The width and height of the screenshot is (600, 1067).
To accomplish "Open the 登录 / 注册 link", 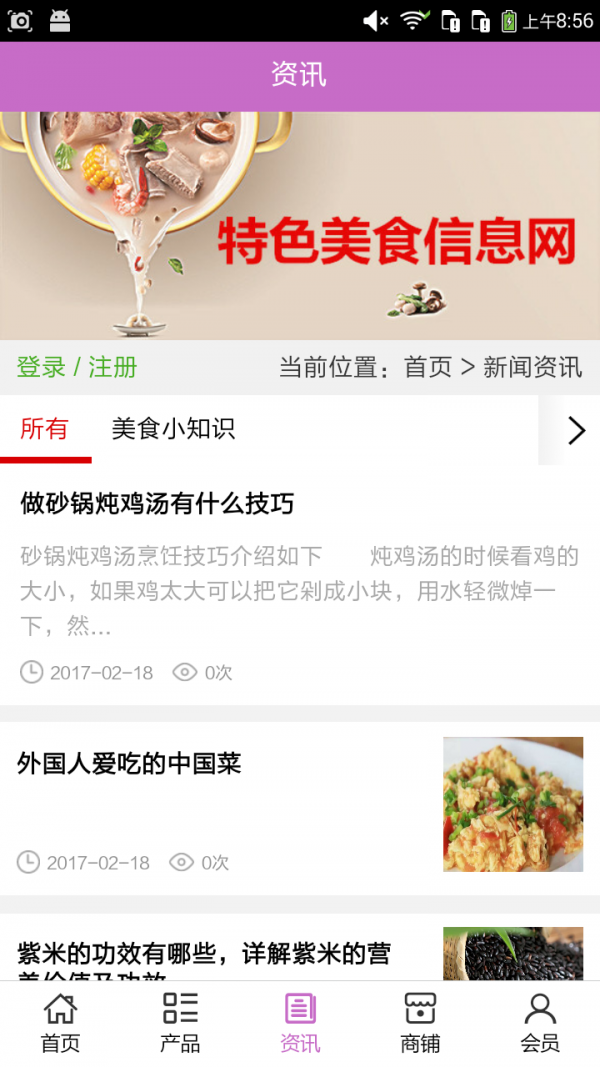I will 77,367.
